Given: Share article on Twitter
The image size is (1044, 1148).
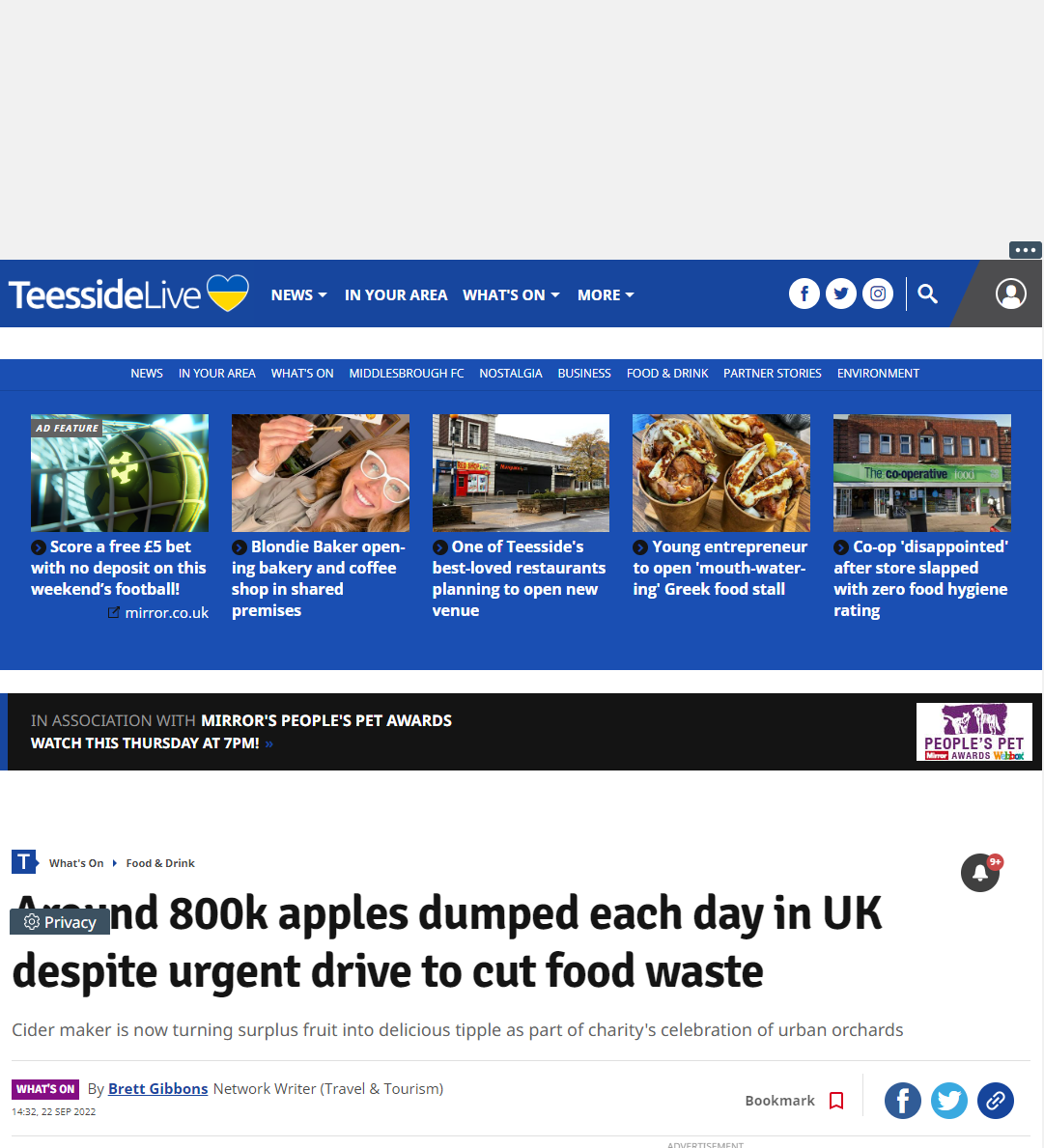Looking at the screenshot, I should pos(948,1101).
